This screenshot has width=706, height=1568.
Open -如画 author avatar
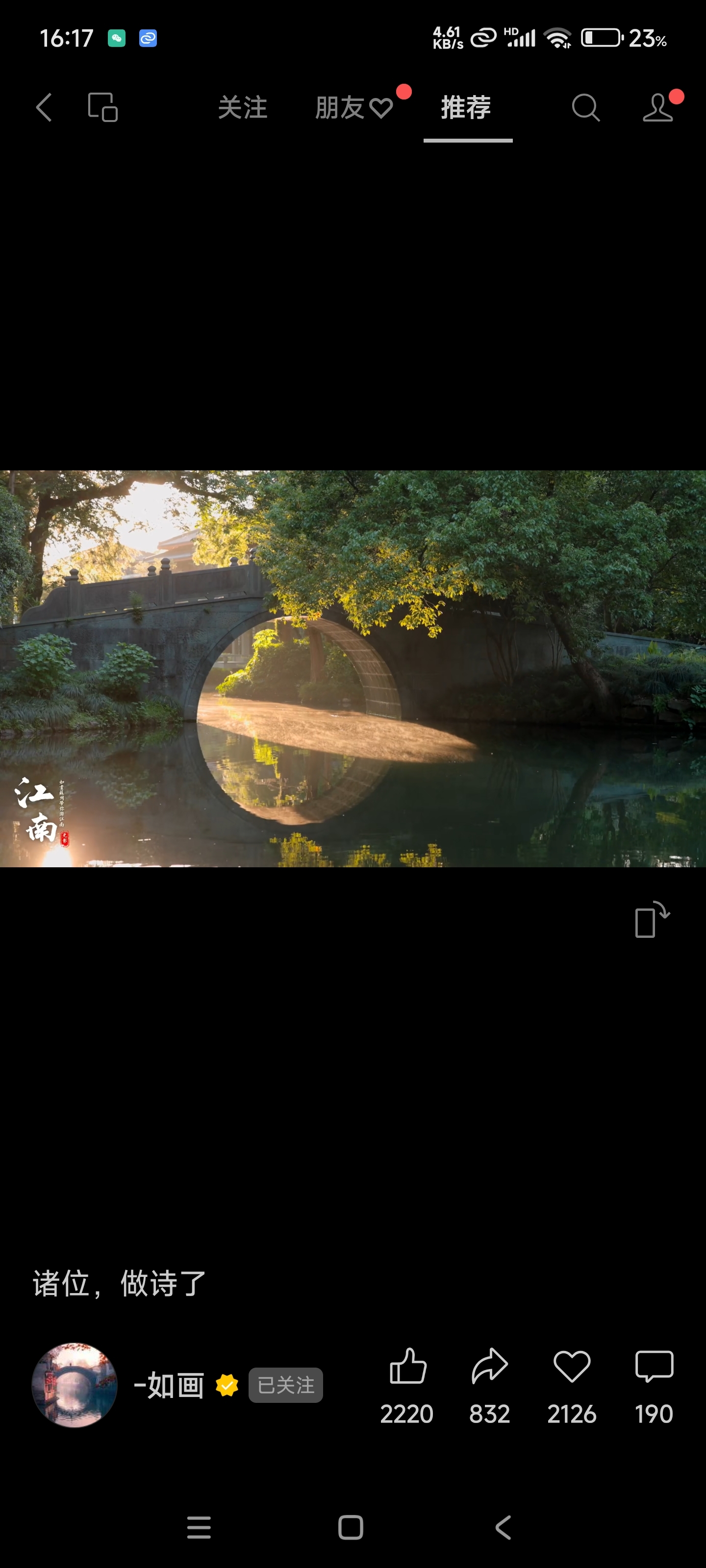[75, 1385]
